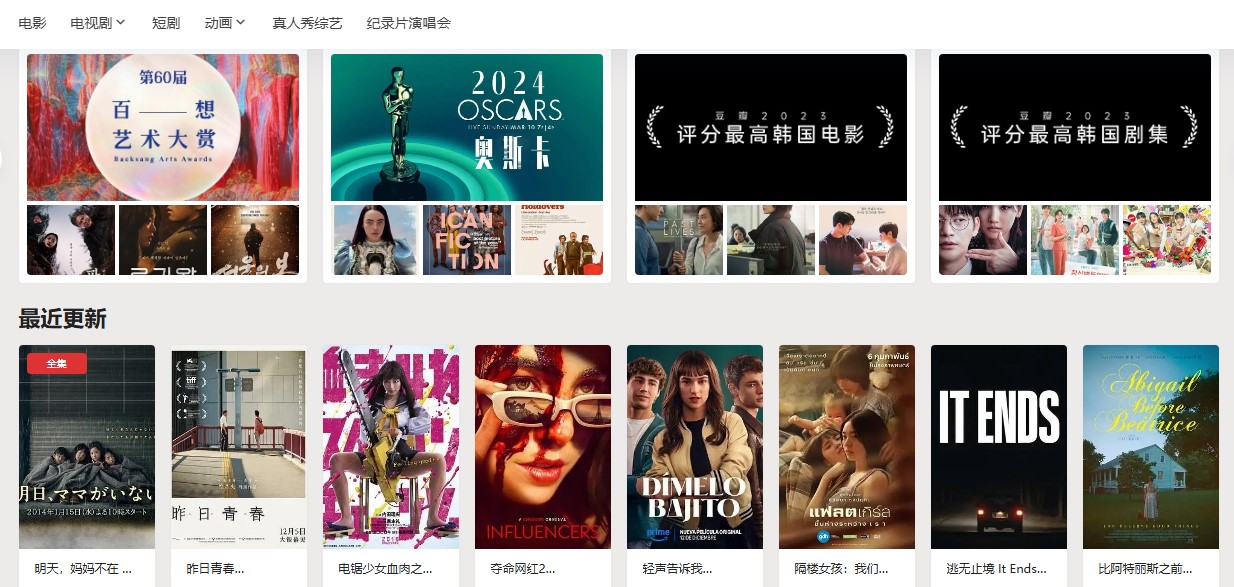The image size is (1234, 587).
Task: Open the 夺命网红 Influencers card
Action: point(543,447)
